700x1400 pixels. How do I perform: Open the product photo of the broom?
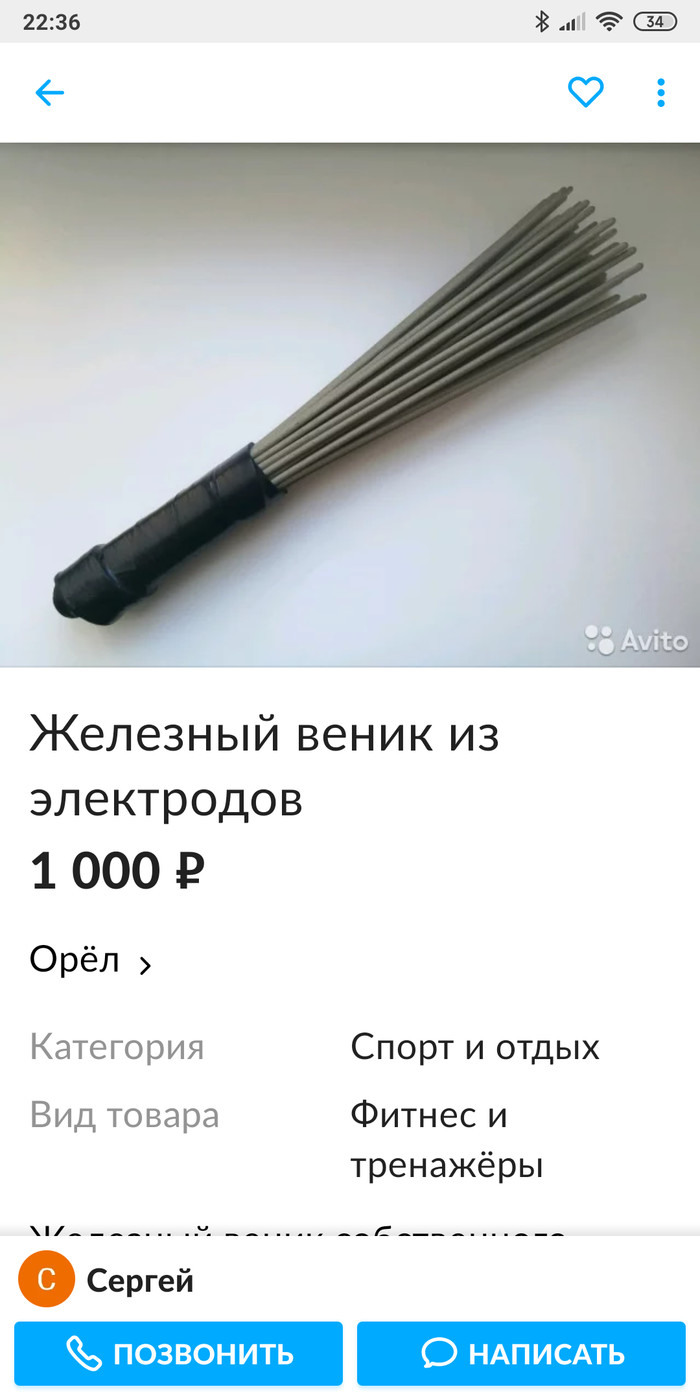pyautogui.click(x=350, y=405)
